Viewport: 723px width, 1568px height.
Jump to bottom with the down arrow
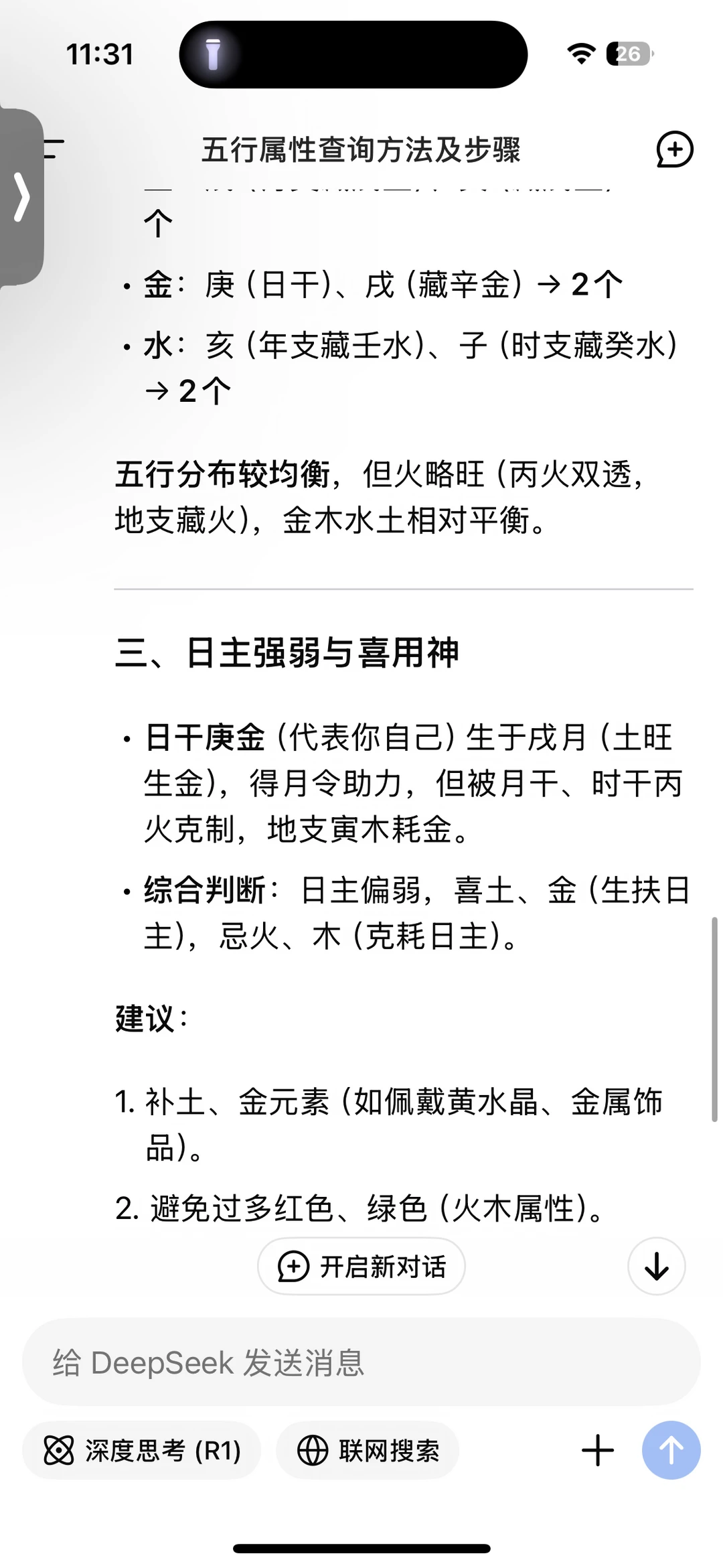[656, 1266]
